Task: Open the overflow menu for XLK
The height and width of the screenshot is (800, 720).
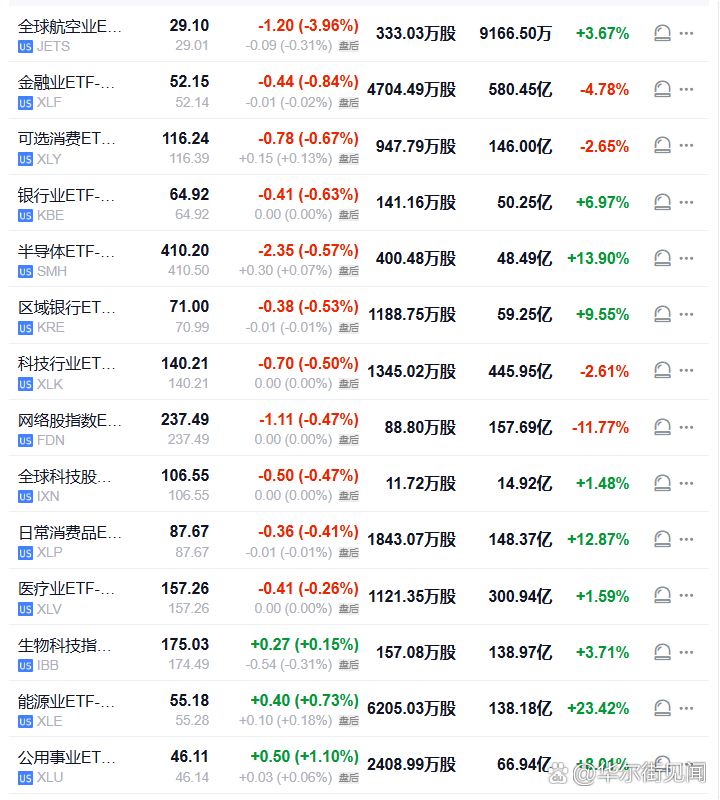Action: (686, 371)
